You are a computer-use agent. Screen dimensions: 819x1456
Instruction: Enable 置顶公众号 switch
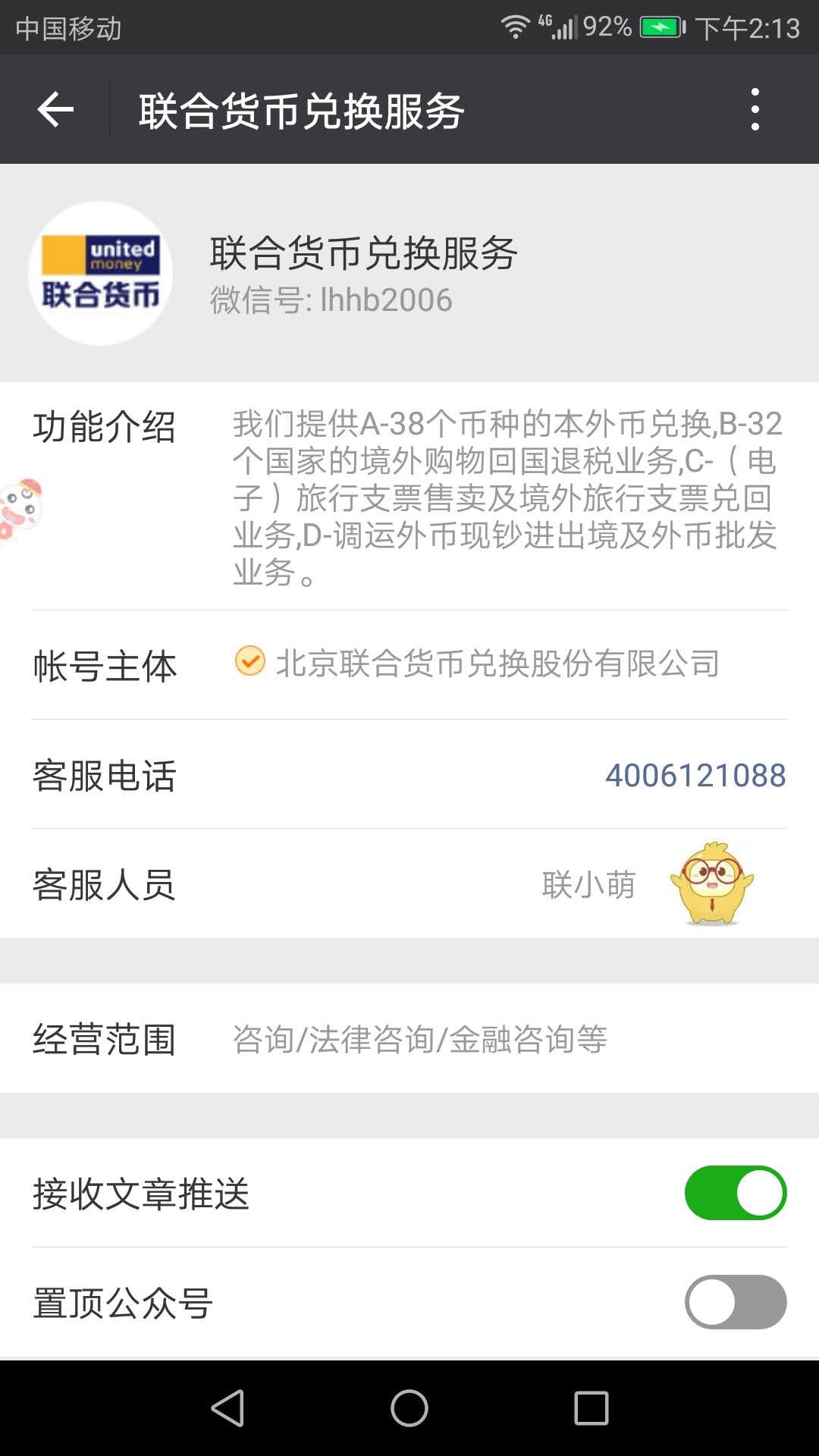pos(735,1302)
